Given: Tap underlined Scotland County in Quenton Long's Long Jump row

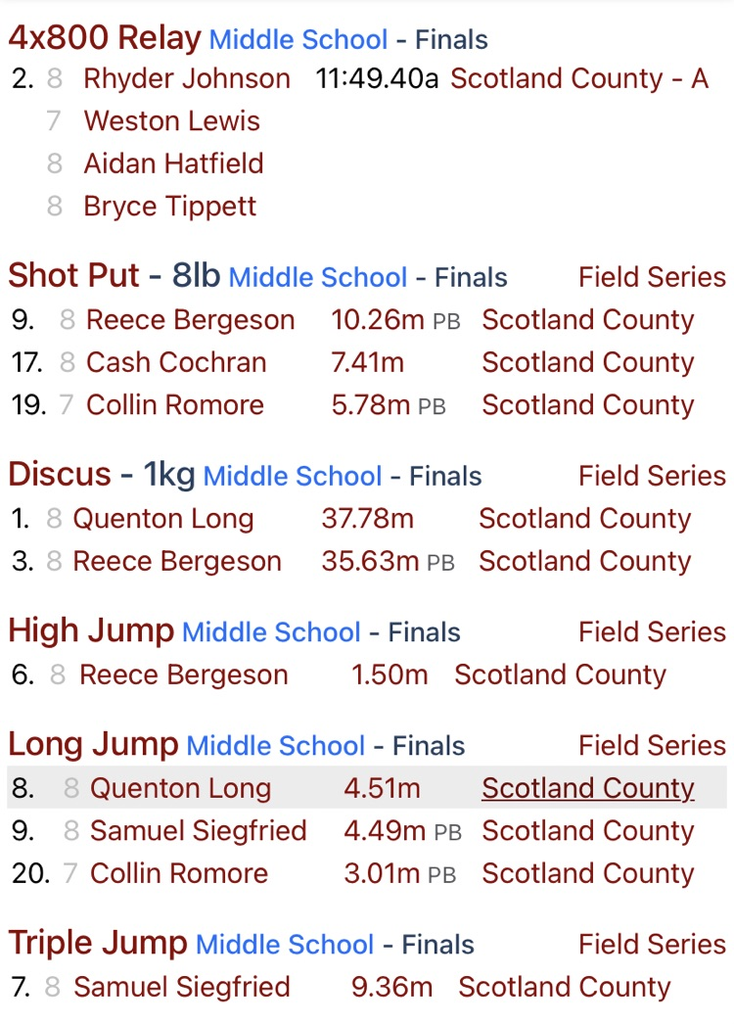Looking at the screenshot, I should [588, 788].
